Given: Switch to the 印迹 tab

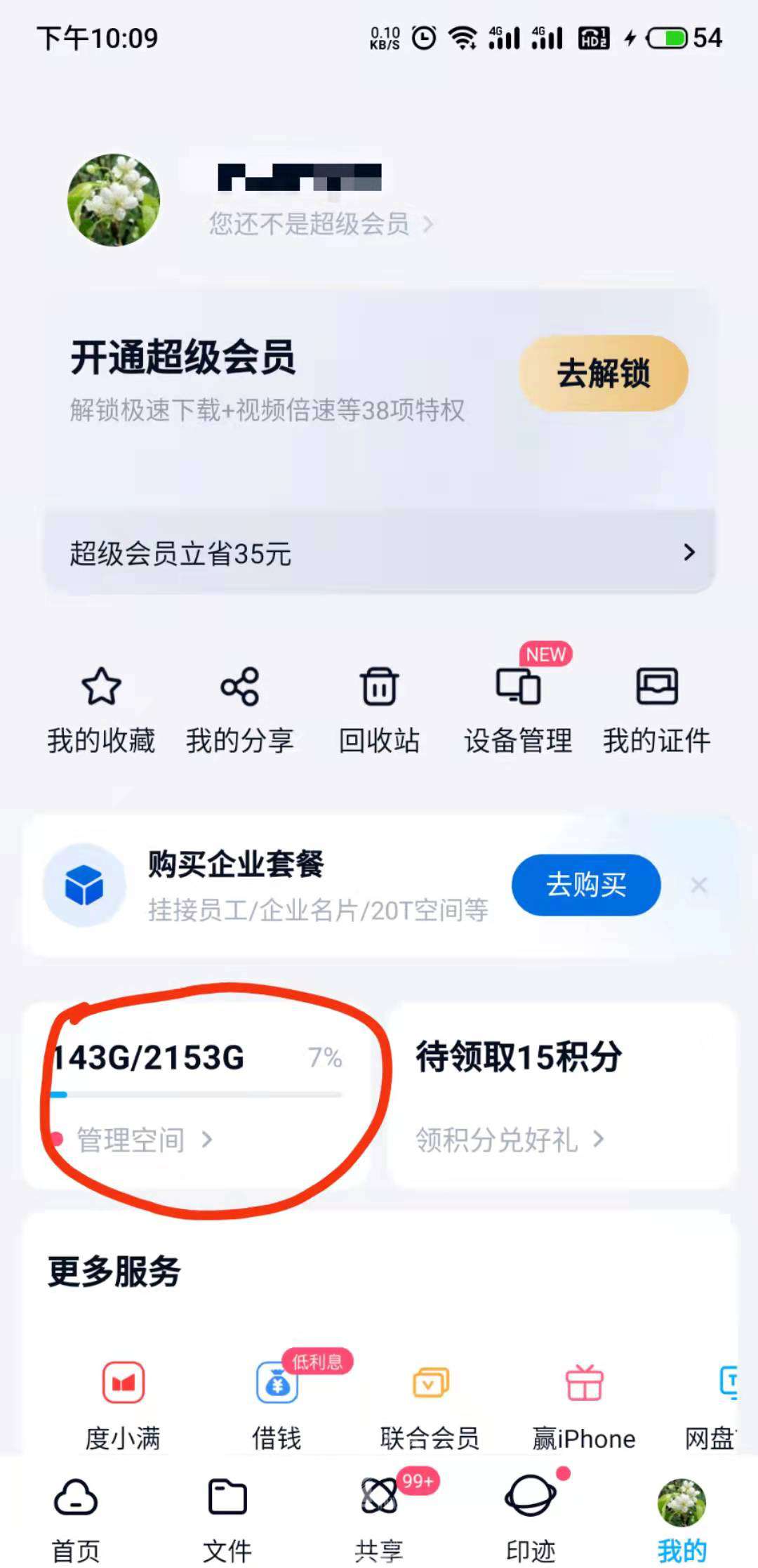Looking at the screenshot, I should tap(531, 1517).
